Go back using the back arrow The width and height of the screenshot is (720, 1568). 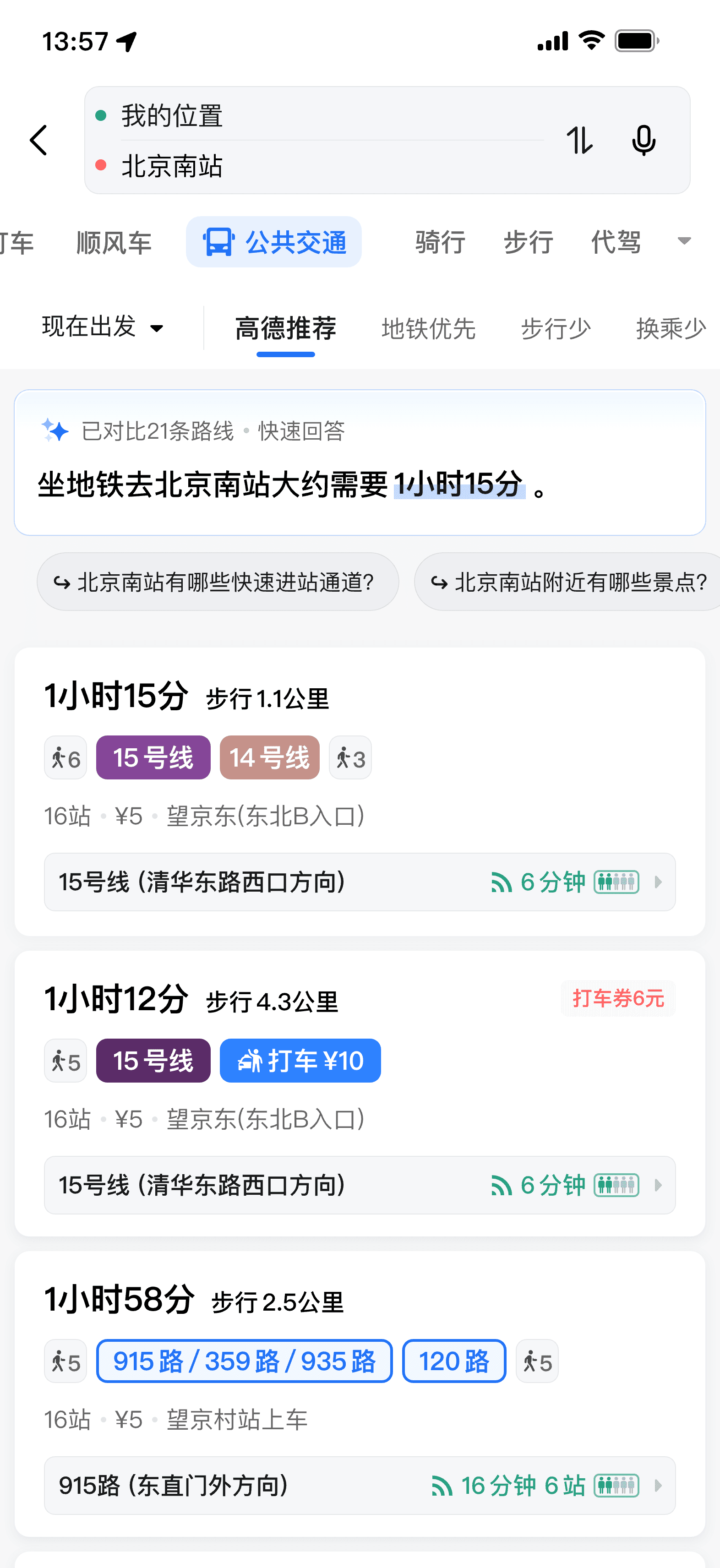(x=38, y=141)
